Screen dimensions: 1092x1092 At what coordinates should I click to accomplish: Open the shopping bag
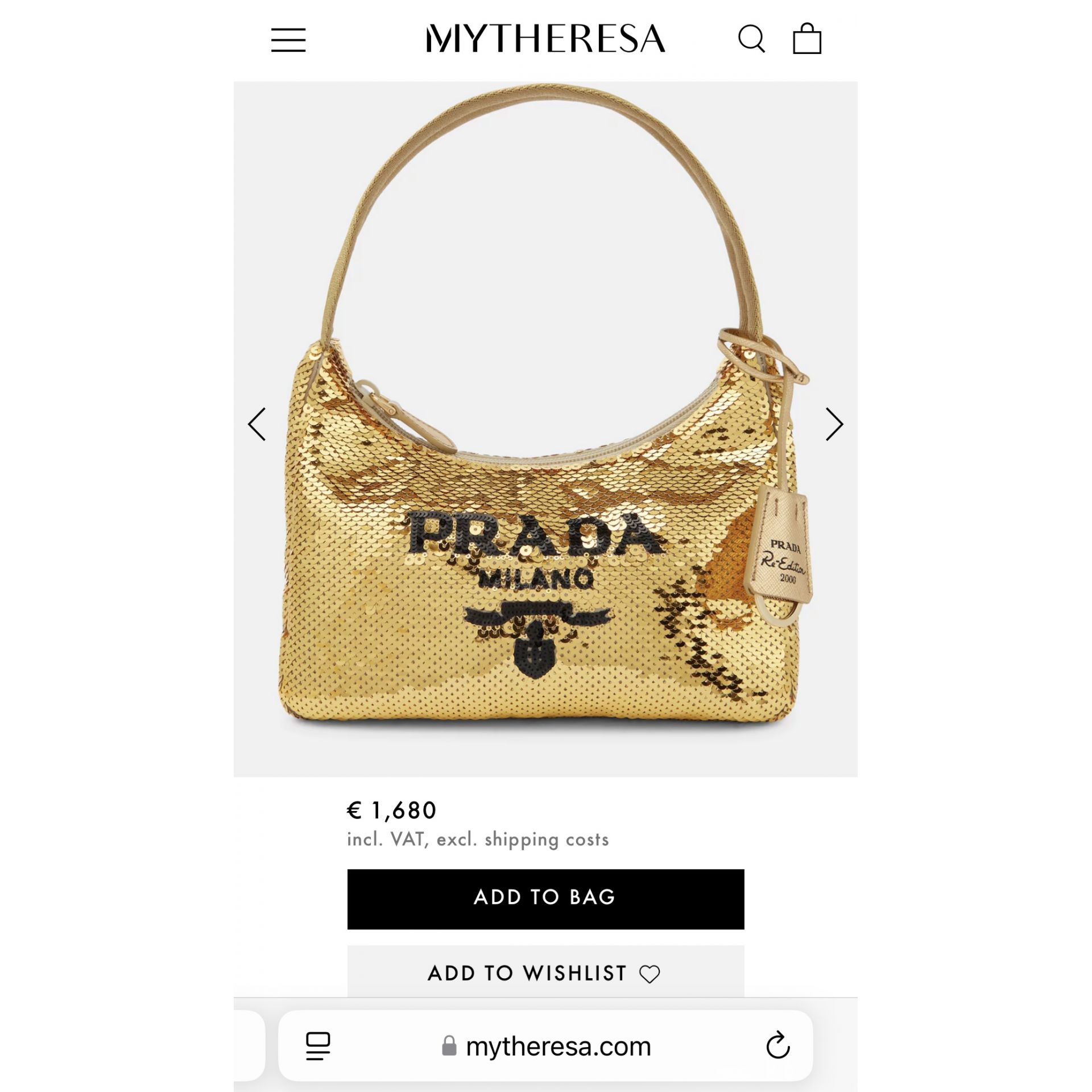[806, 39]
